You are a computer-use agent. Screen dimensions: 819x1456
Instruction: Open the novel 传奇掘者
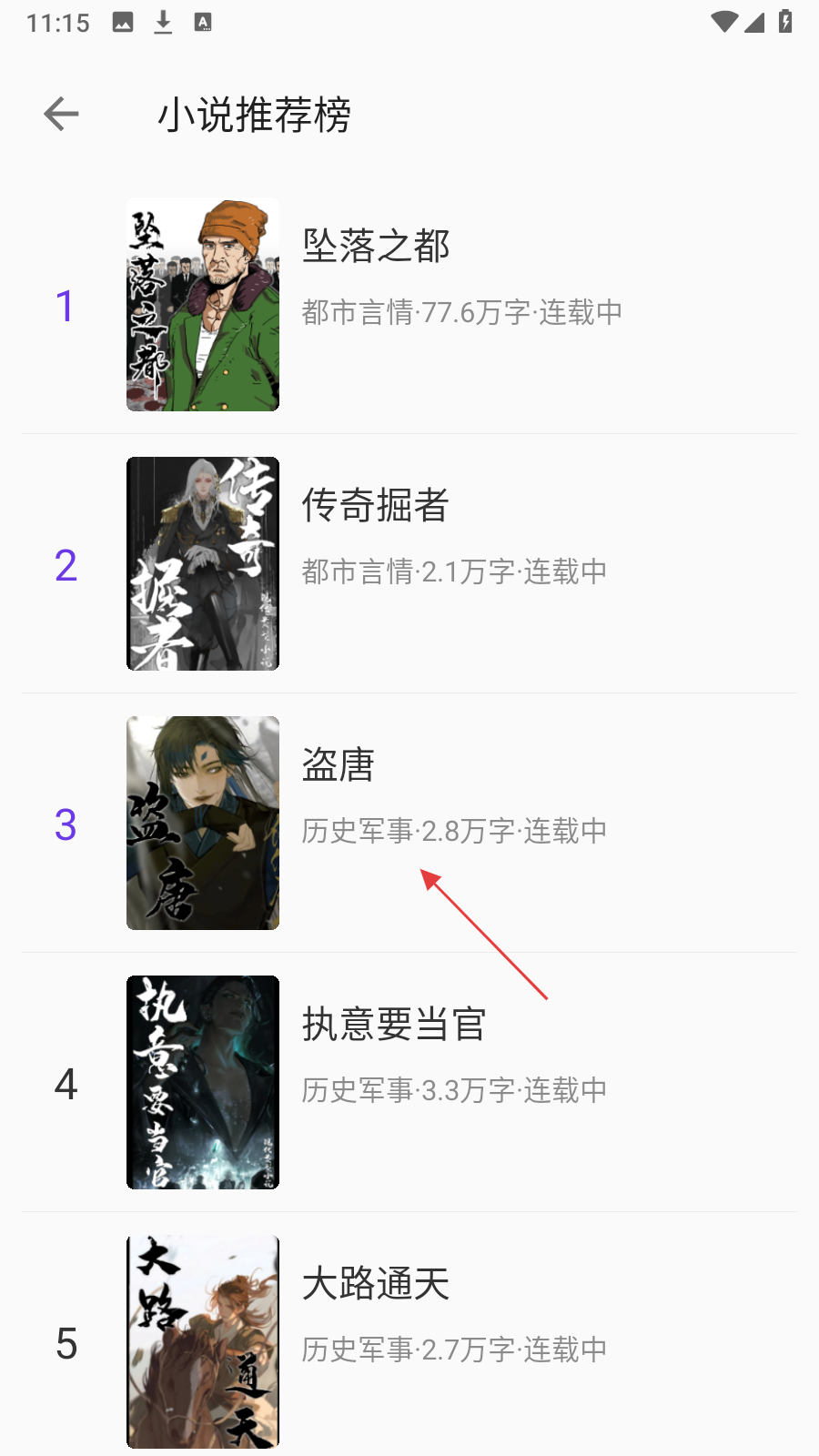point(409,564)
